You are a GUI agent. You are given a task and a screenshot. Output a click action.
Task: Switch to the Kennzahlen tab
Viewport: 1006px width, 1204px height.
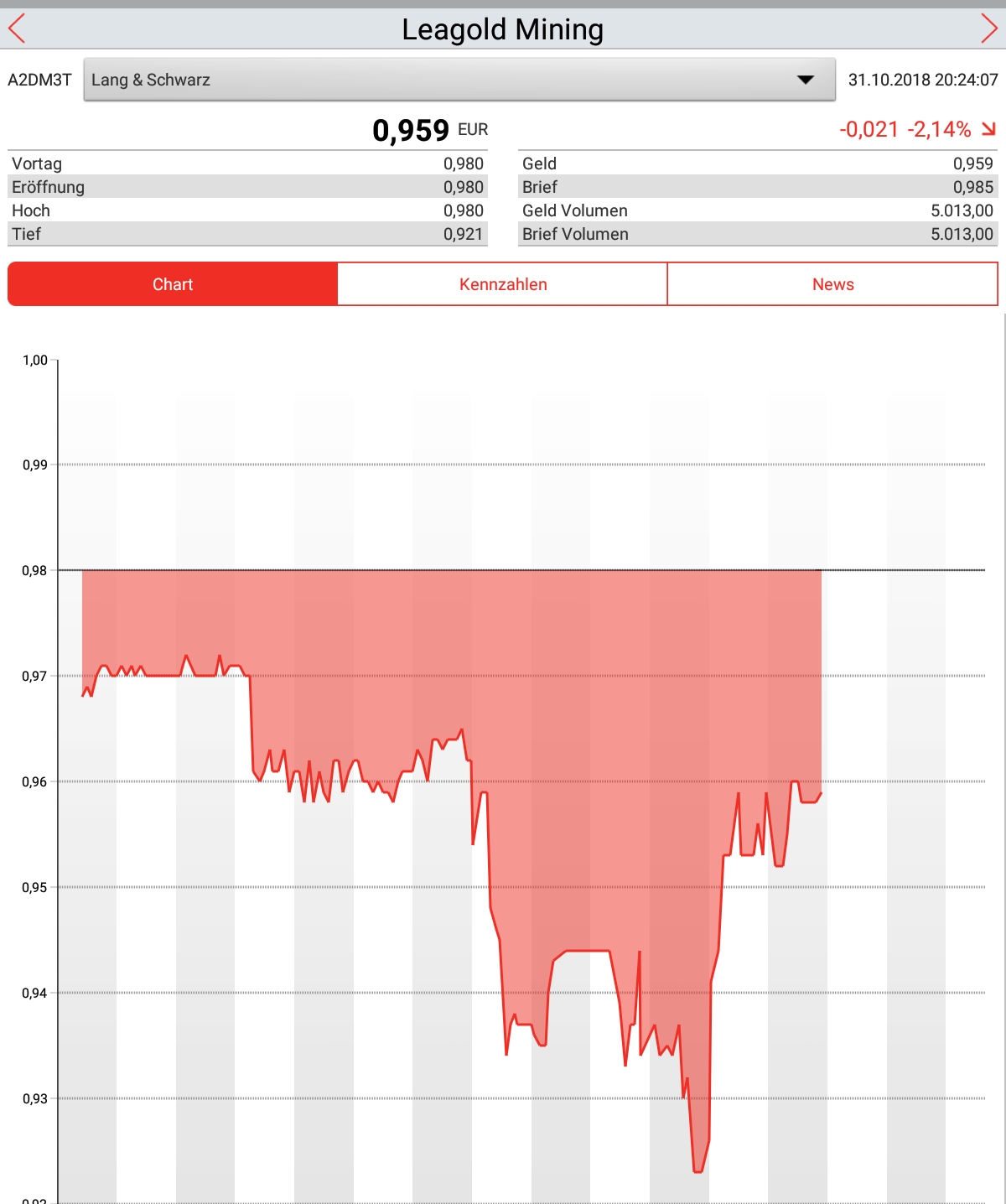point(503,284)
